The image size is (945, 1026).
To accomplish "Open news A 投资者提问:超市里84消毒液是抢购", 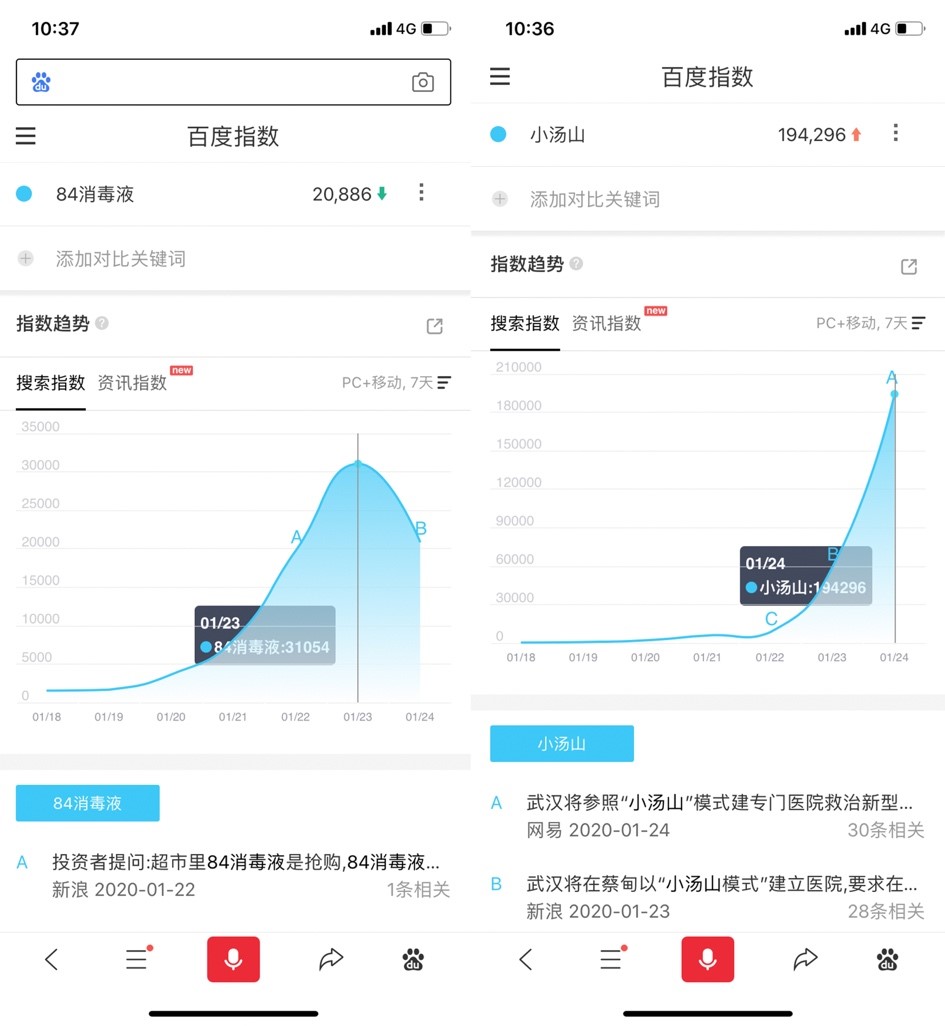I will point(245,862).
